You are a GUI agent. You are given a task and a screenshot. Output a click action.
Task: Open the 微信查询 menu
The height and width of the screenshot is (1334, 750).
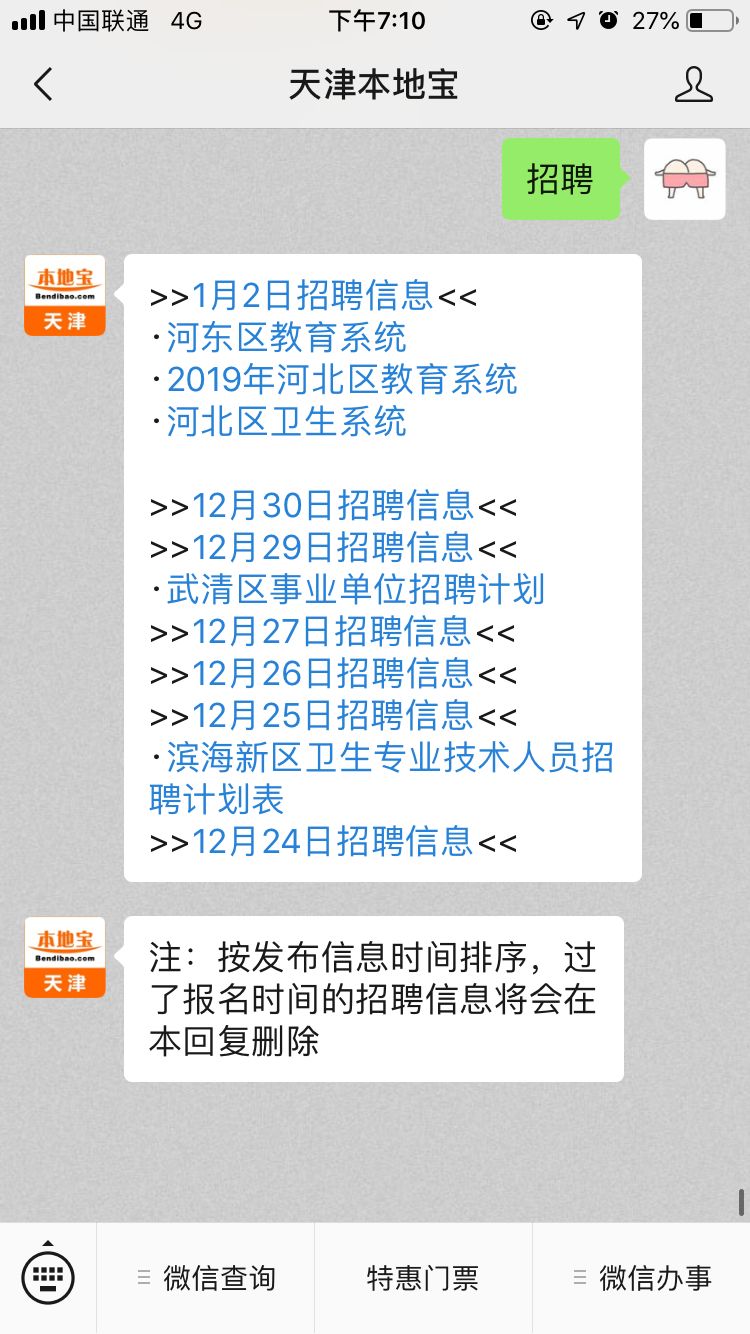(206, 1278)
